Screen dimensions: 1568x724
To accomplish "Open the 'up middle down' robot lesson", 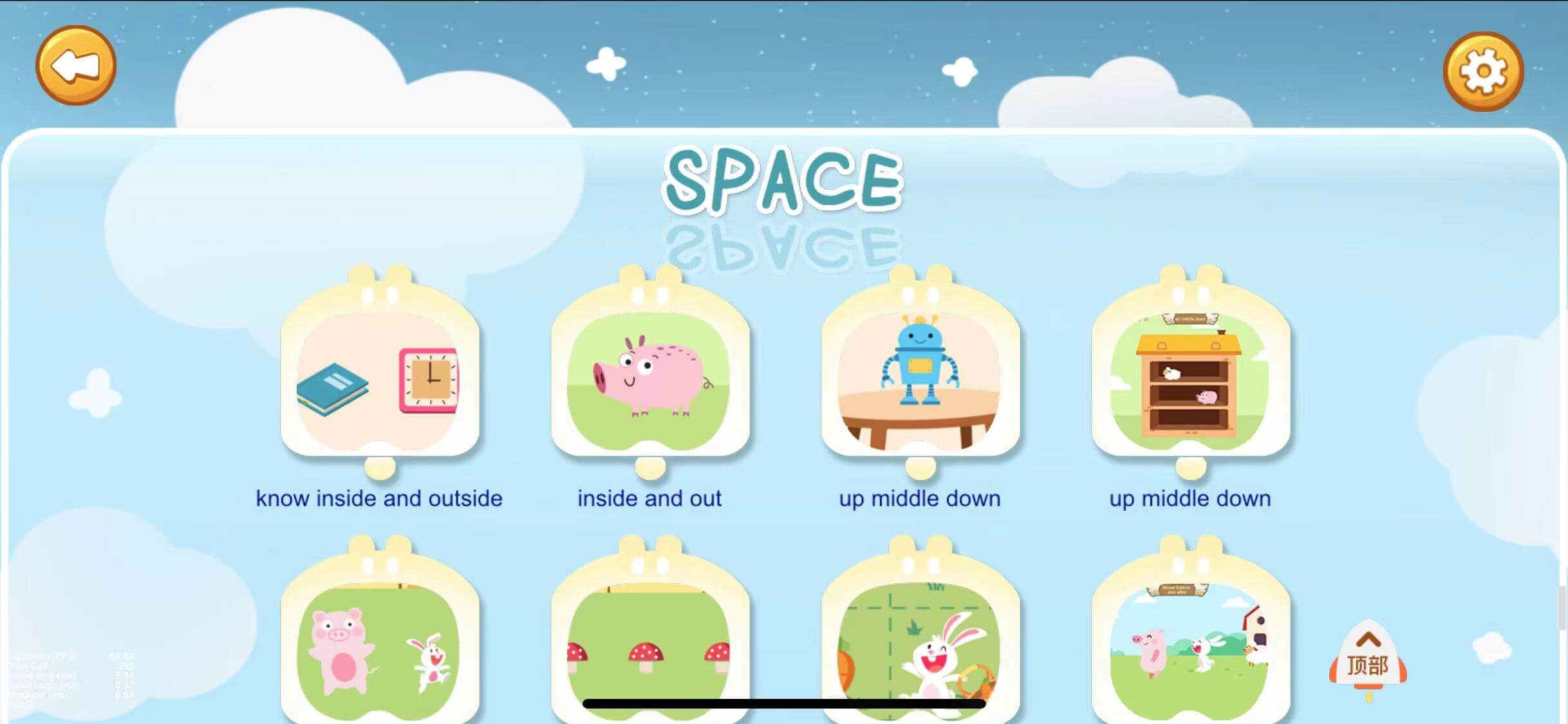I will (x=920, y=382).
